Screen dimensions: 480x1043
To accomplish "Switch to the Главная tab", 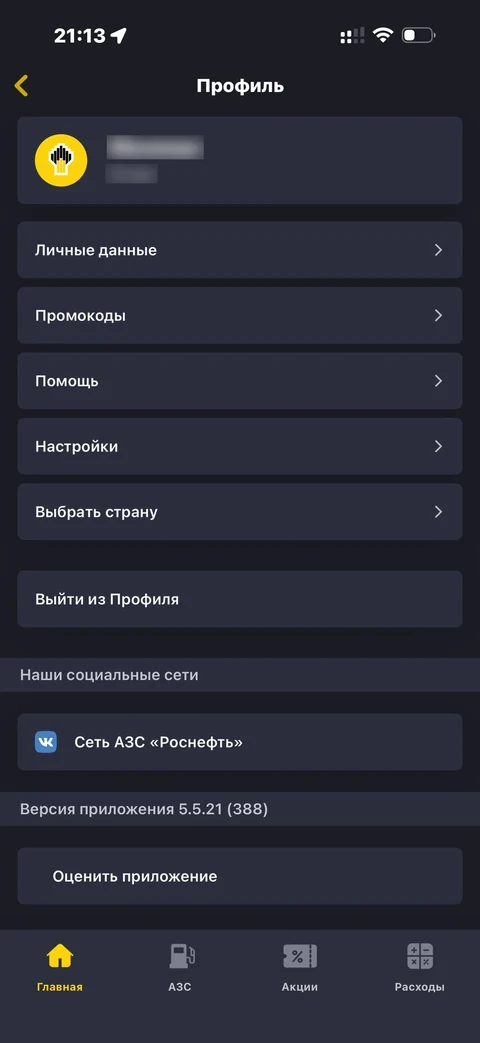I will [x=60, y=968].
